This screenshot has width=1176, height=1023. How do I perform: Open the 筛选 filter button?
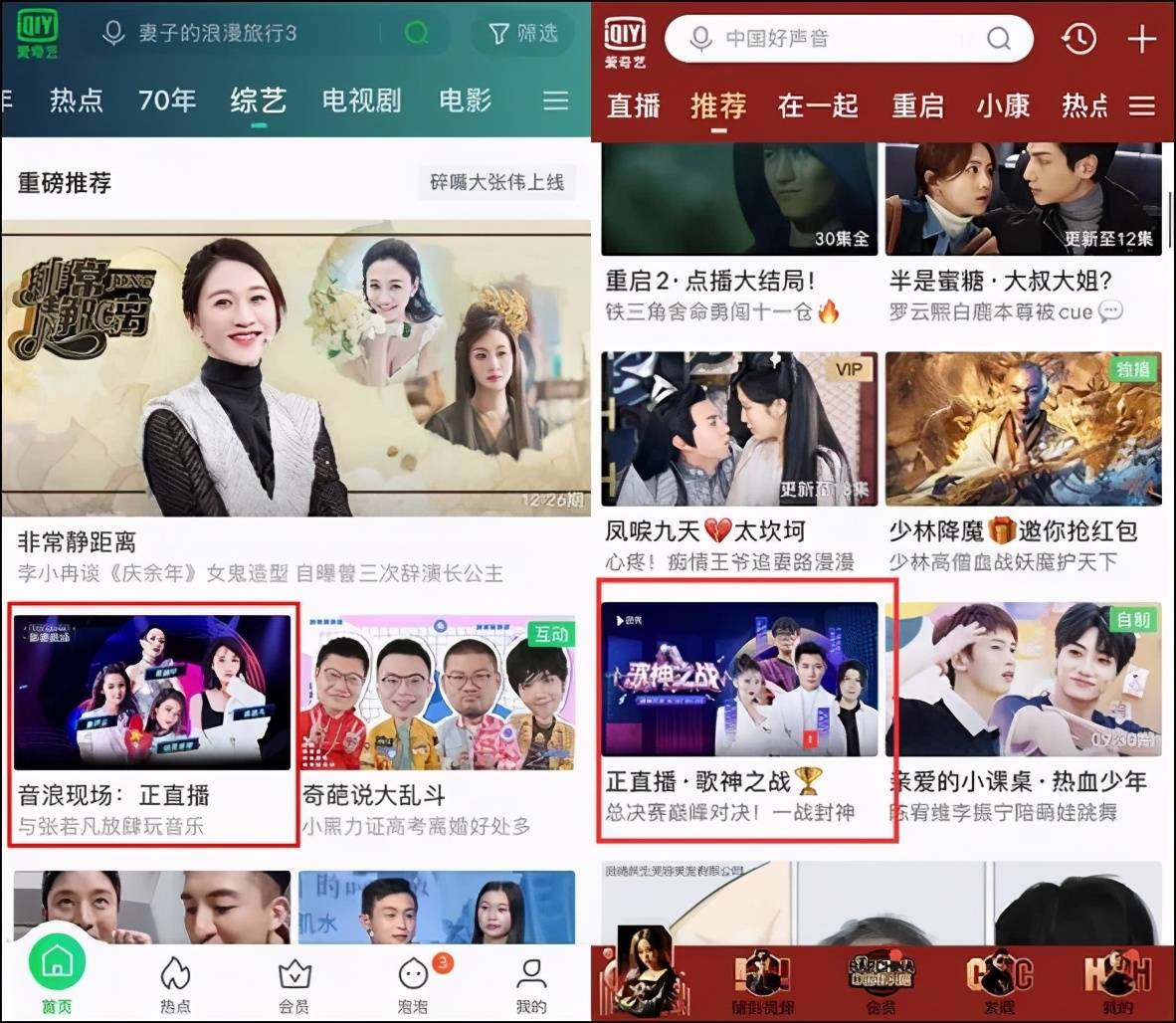(x=523, y=35)
